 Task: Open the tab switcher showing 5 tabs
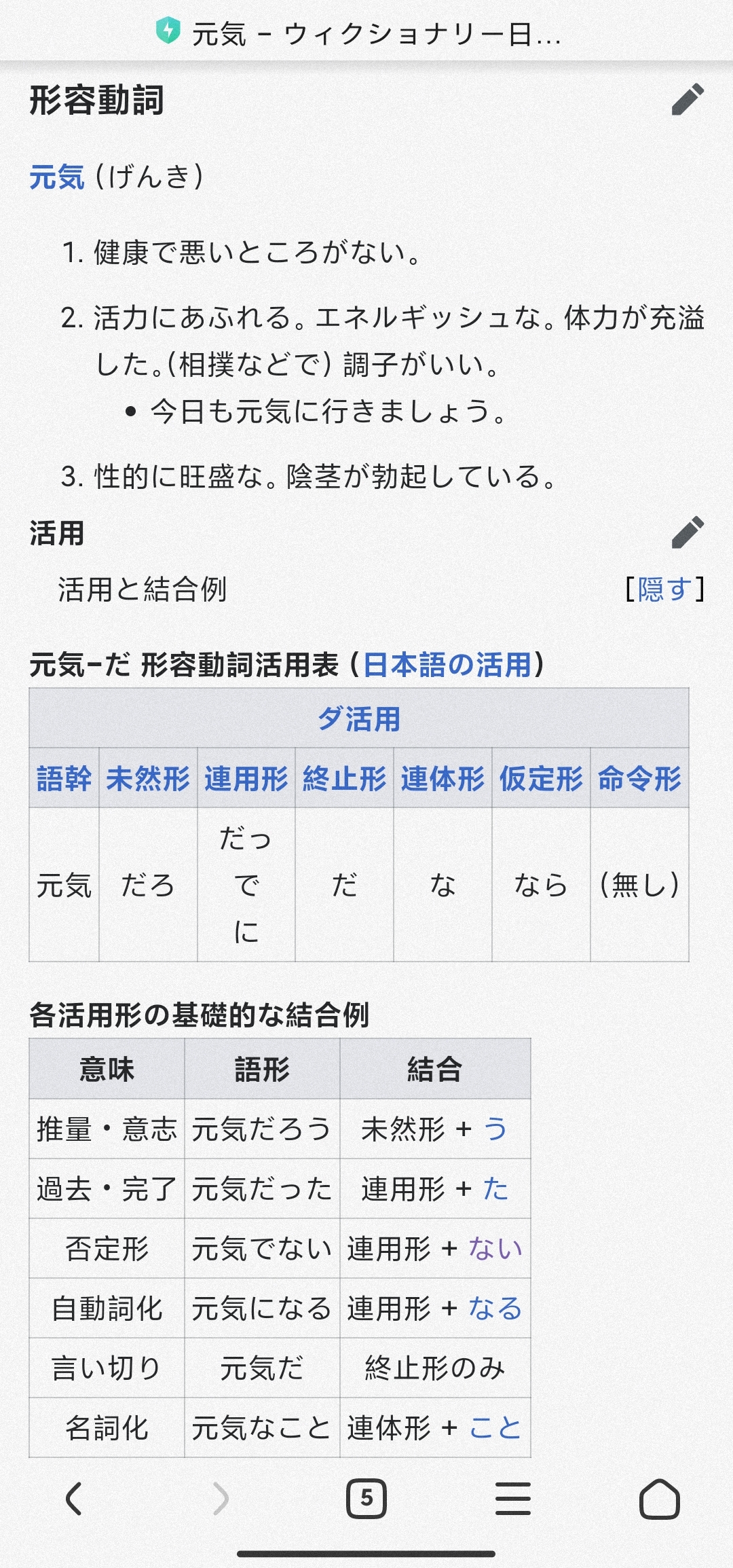[366, 1498]
